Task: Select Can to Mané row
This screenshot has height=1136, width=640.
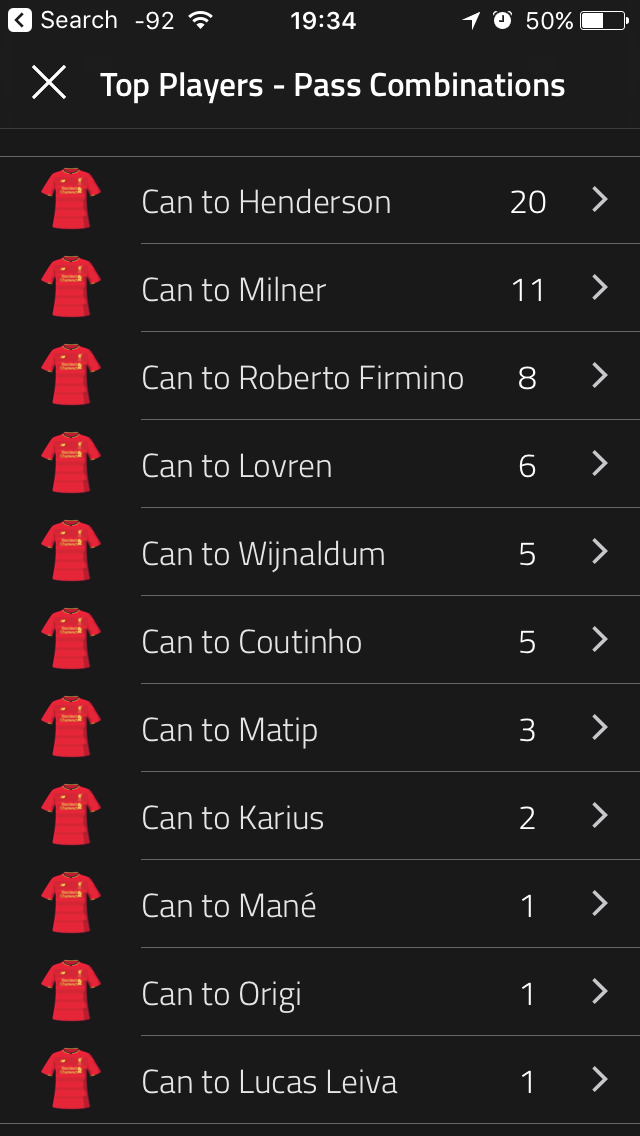Action: tap(320, 904)
